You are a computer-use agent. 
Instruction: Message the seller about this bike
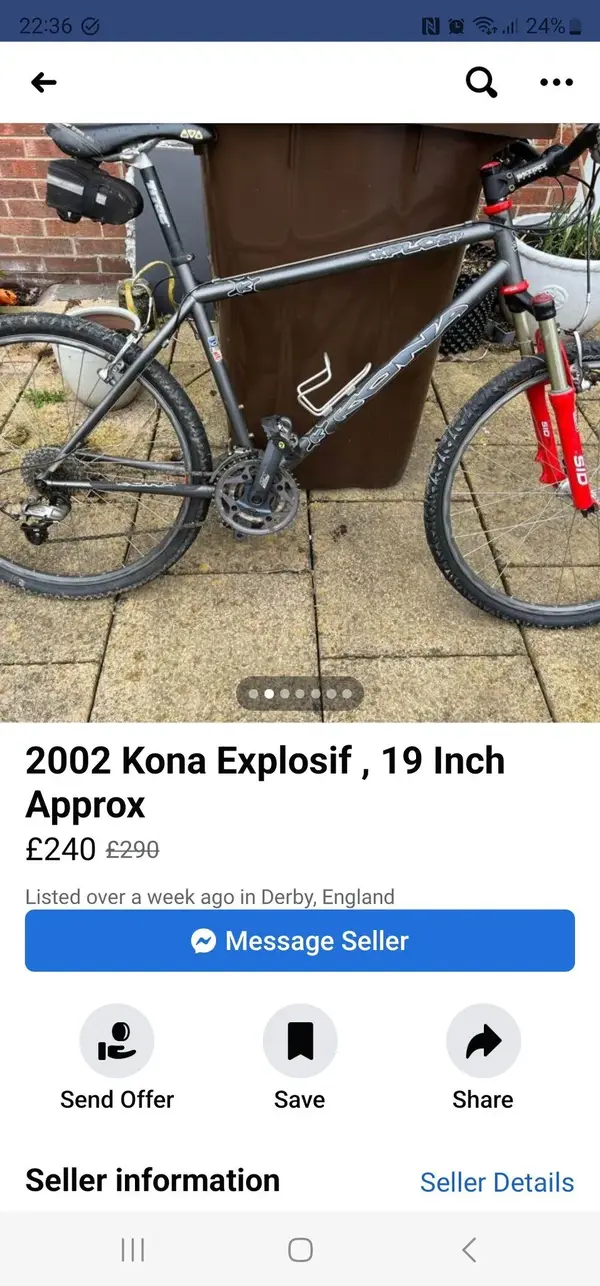click(x=300, y=941)
